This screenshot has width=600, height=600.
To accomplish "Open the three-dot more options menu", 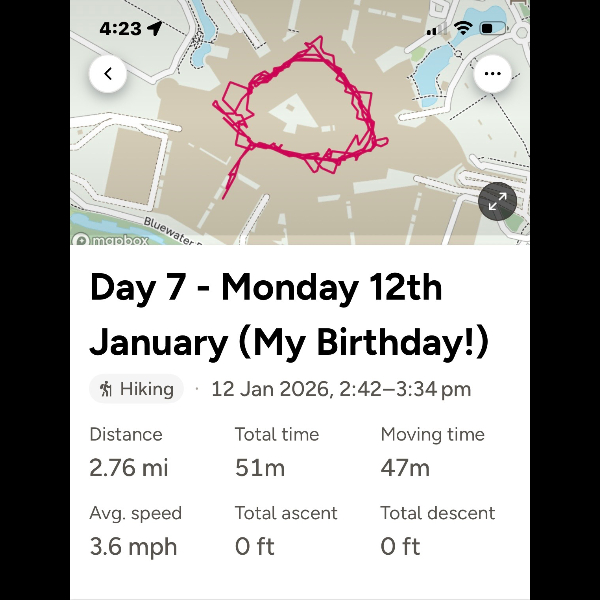I will [492, 73].
